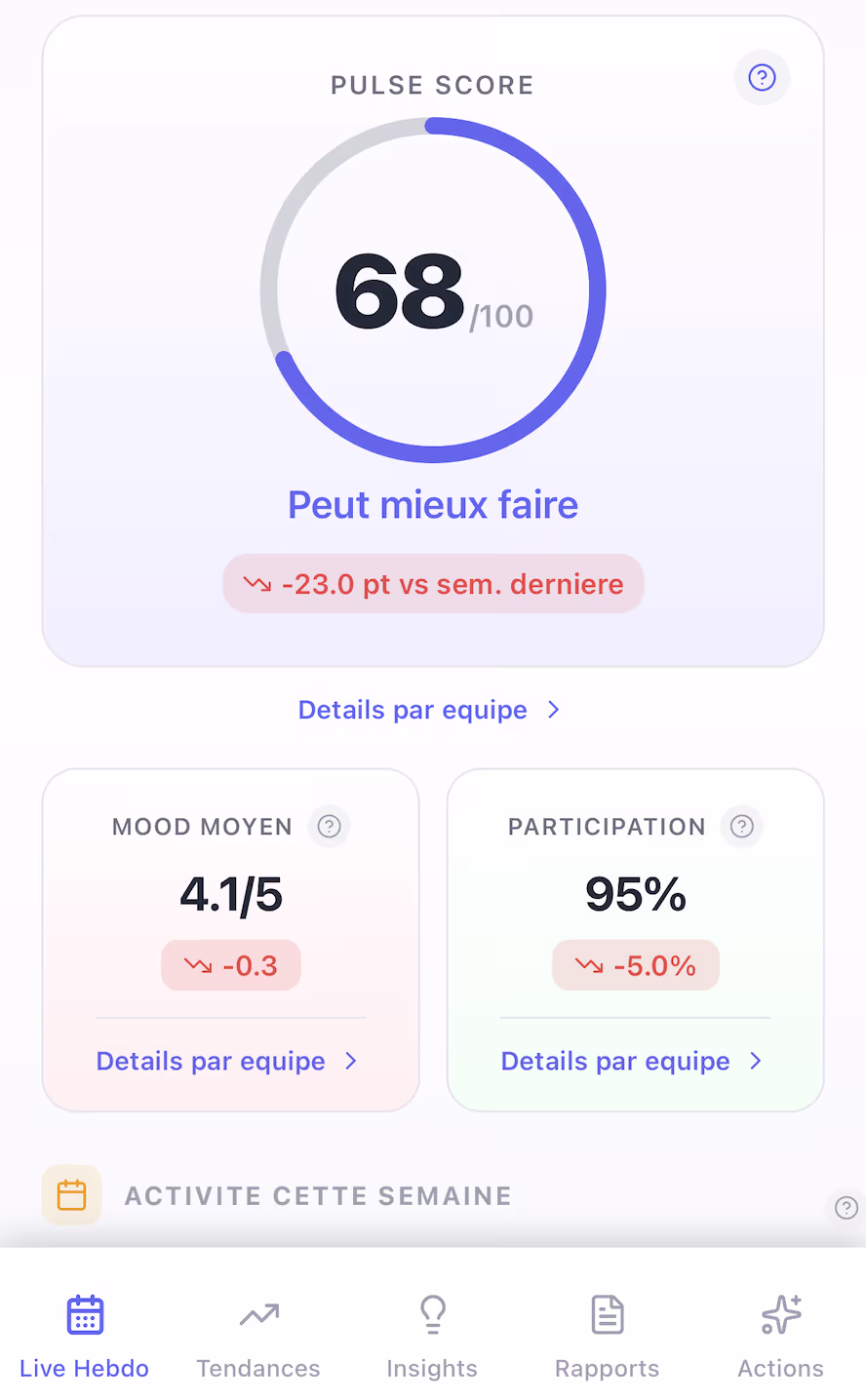This screenshot has width=866, height=1400.
Task: Expand equipe details under Pulse Score via chevron
Action: point(553,710)
